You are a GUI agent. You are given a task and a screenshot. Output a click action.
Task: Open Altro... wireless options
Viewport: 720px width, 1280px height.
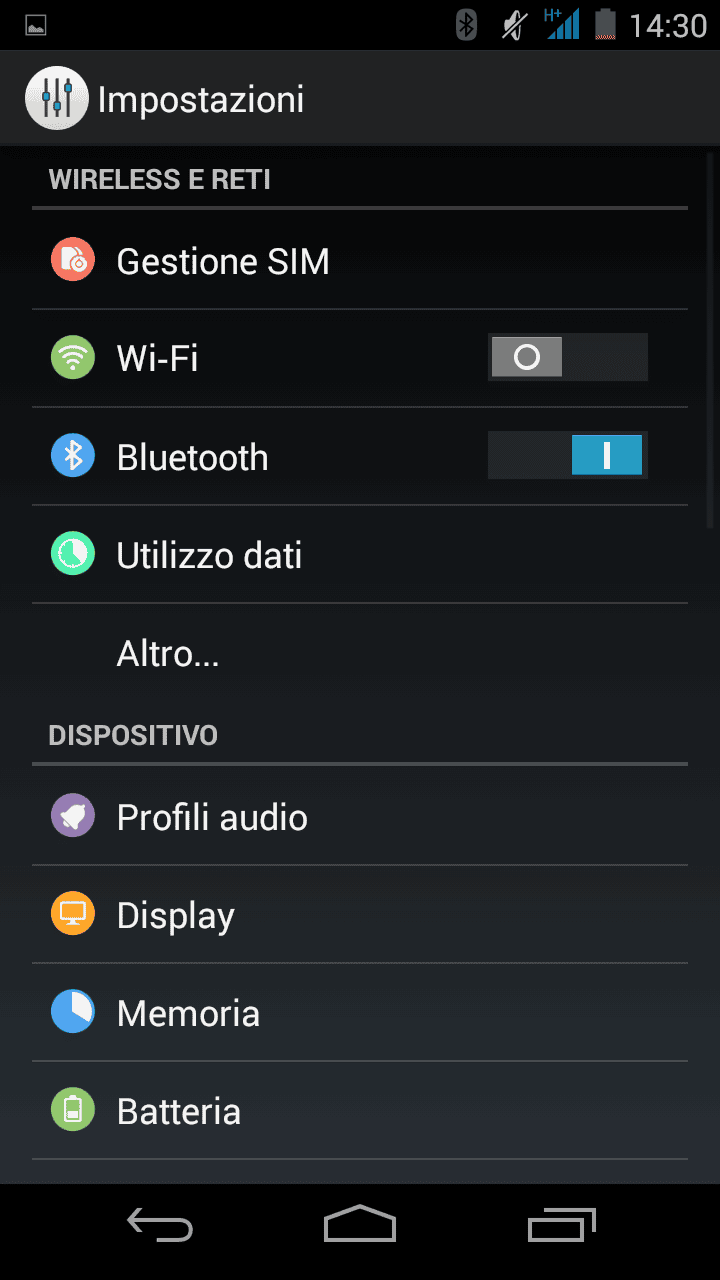pyautogui.click(x=360, y=653)
